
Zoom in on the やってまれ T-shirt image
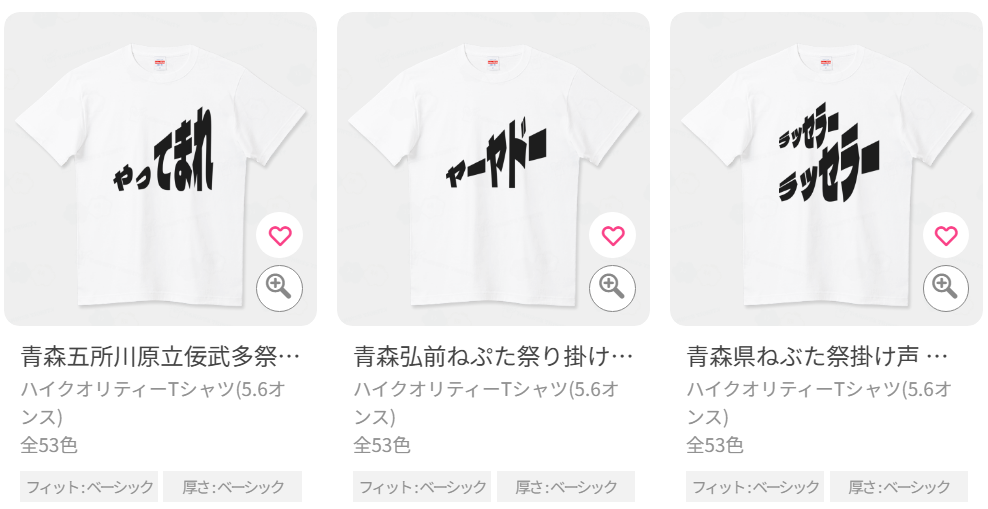[x=280, y=287]
